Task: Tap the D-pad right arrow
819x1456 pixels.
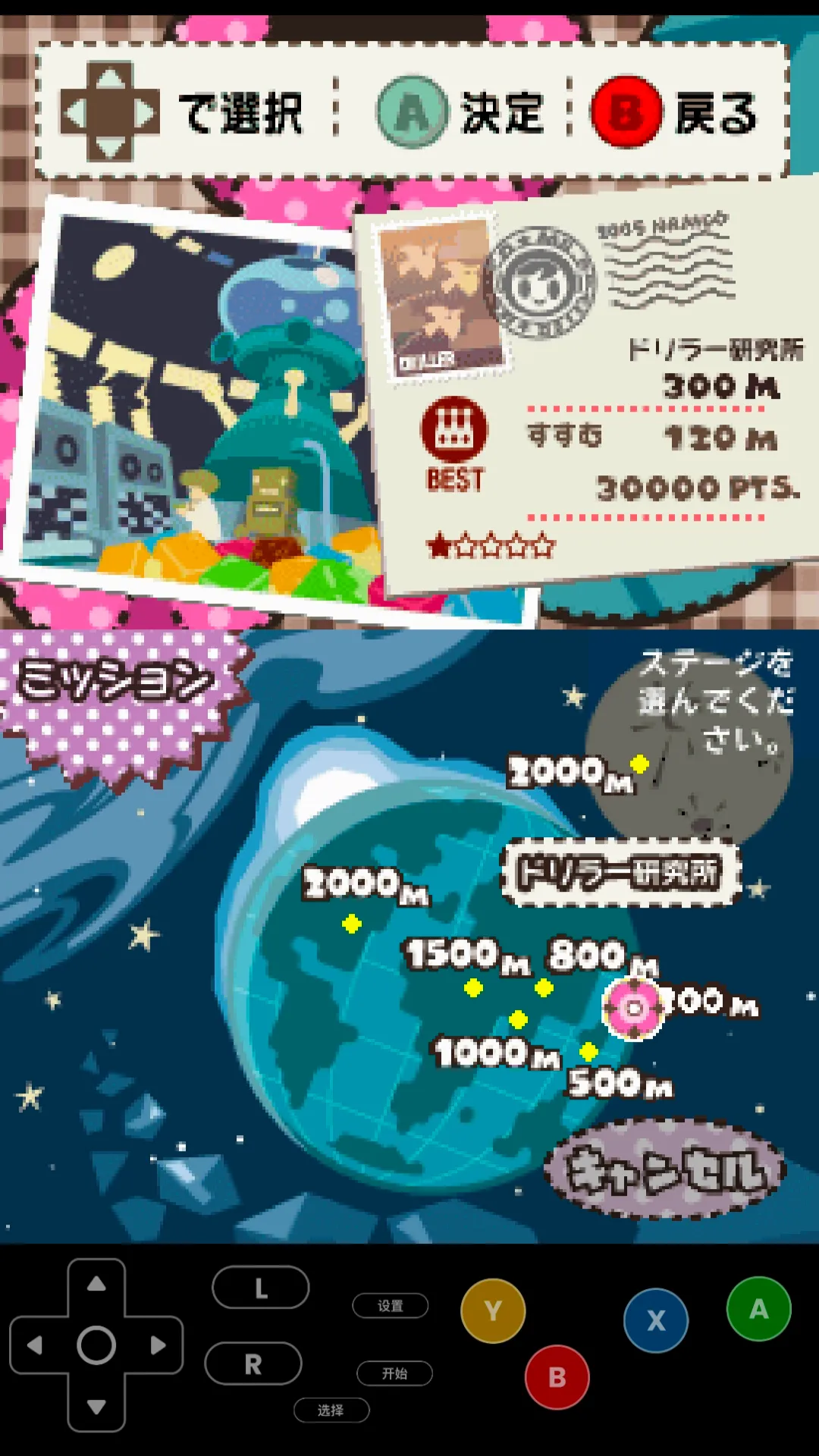Action: click(x=158, y=1345)
